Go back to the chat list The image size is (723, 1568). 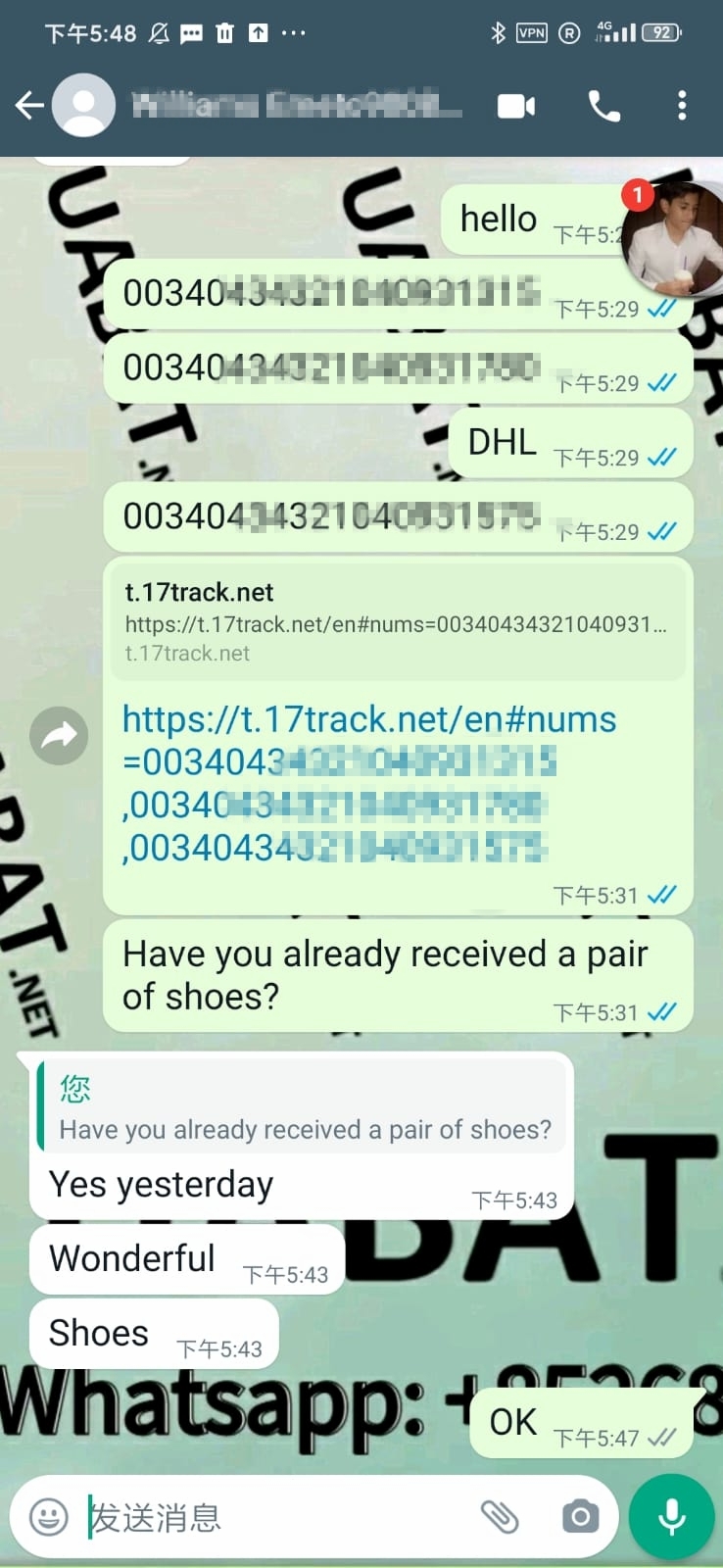[x=29, y=105]
